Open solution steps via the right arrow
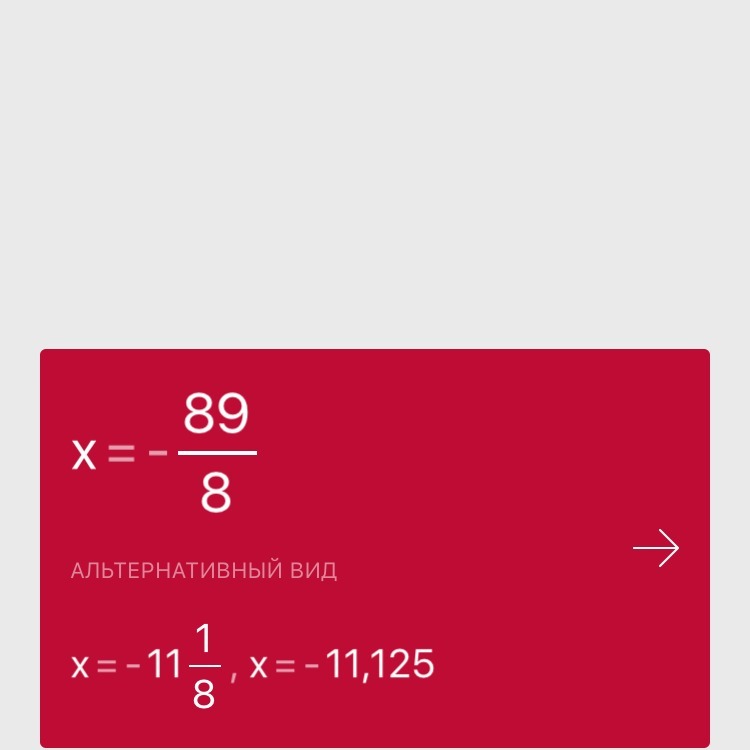 point(656,548)
